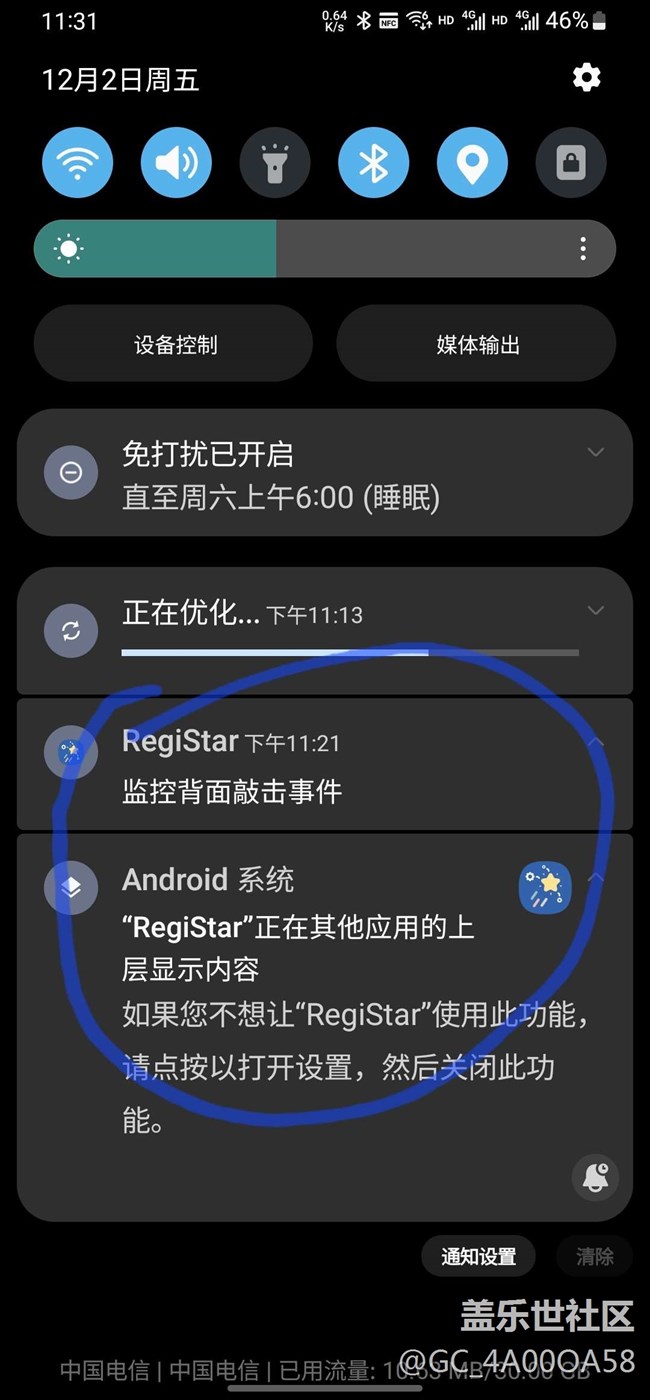Toggle the location quick setting
Screen dimensions: 650x1400
472,162
